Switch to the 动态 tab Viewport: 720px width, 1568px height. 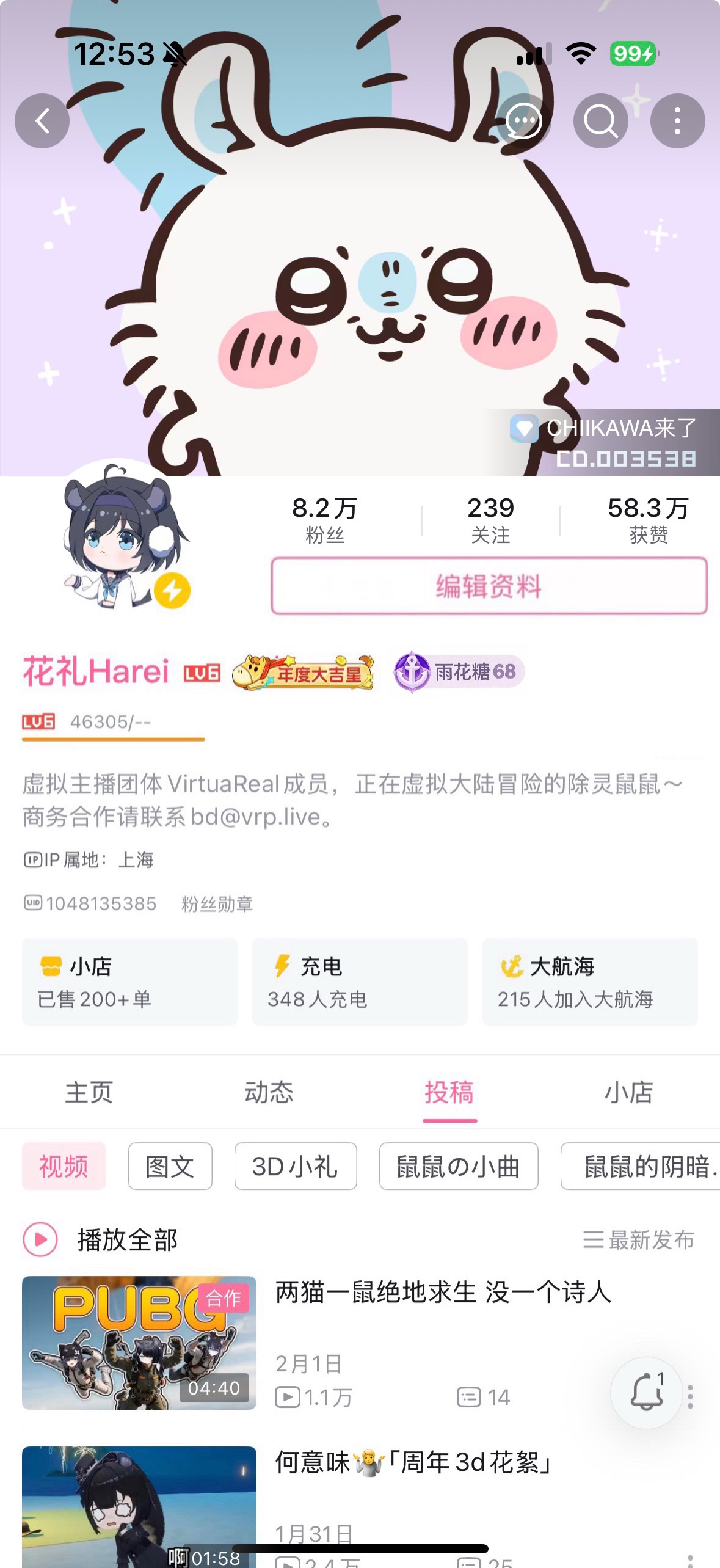click(x=269, y=1092)
